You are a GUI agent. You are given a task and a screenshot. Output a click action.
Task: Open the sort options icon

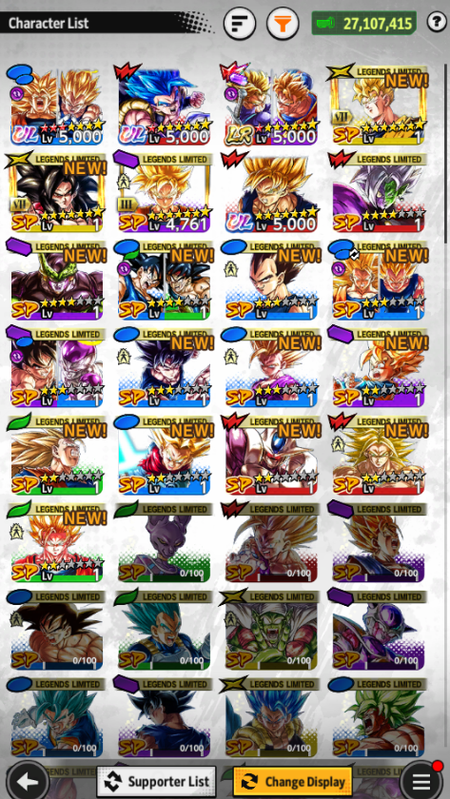click(240, 23)
